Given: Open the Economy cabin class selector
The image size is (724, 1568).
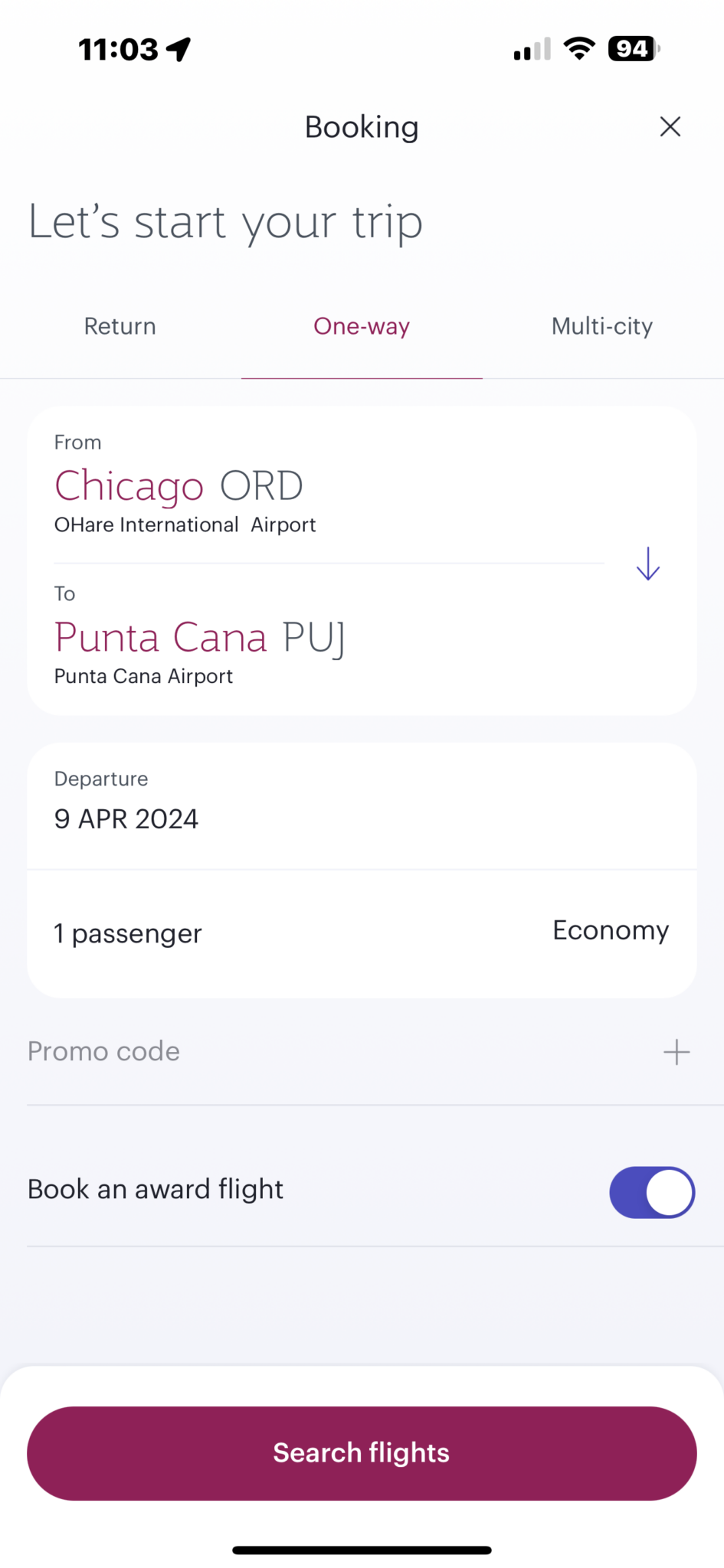Looking at the screenshot, I should pyautogui.click(x=611, y=931).
